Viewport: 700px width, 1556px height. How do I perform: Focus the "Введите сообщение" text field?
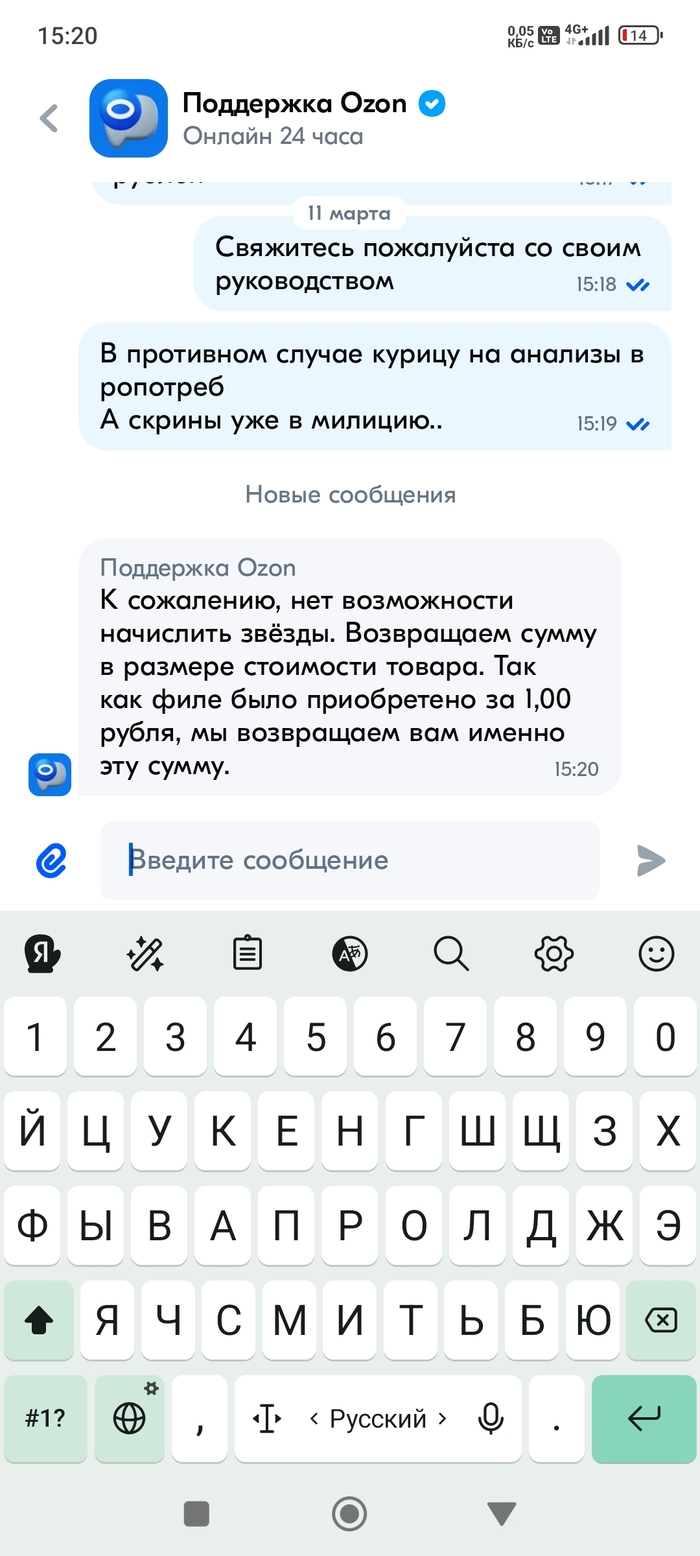[x=350, y=860]
